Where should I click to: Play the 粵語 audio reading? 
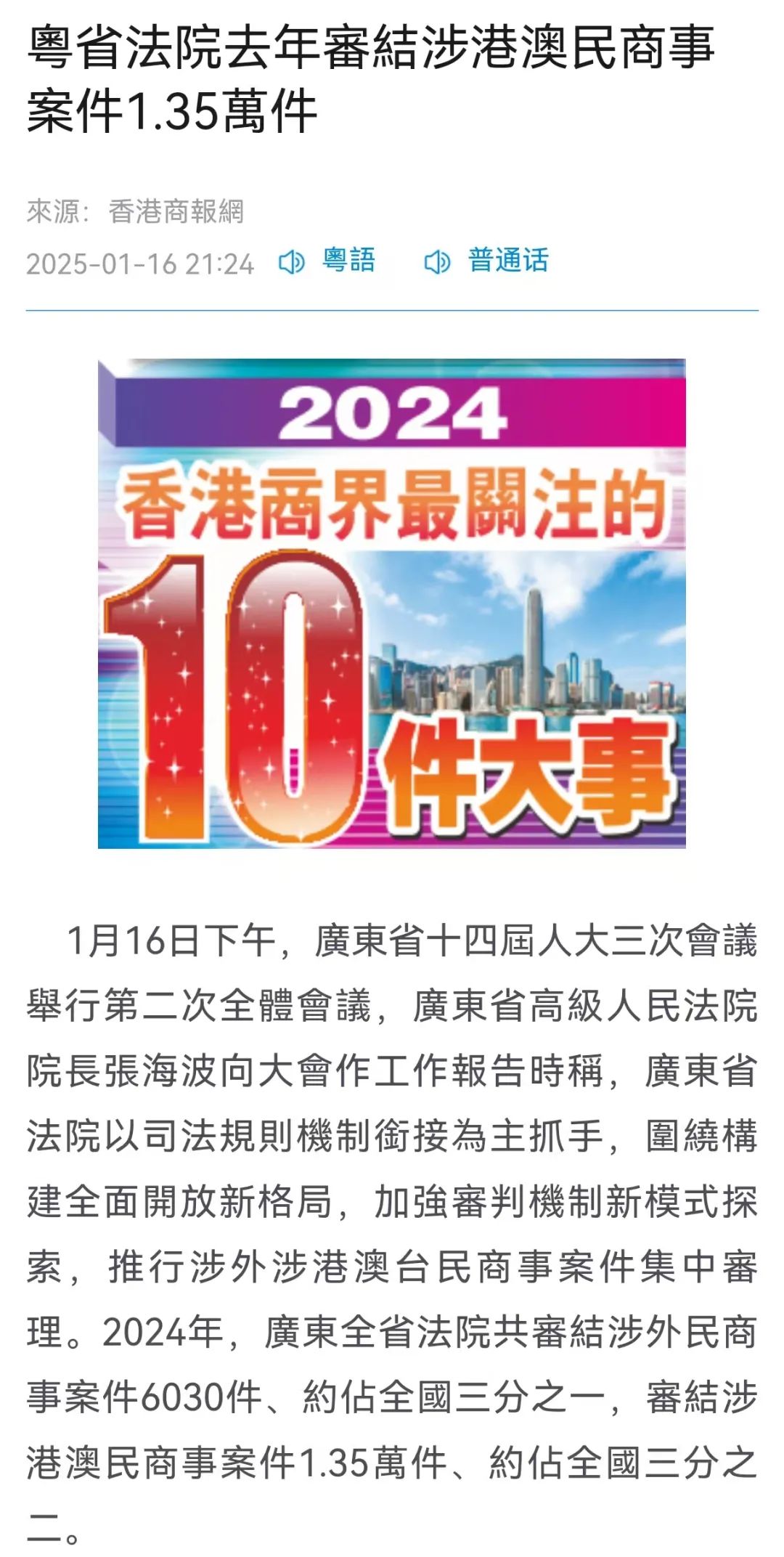(x=328, y=261)
